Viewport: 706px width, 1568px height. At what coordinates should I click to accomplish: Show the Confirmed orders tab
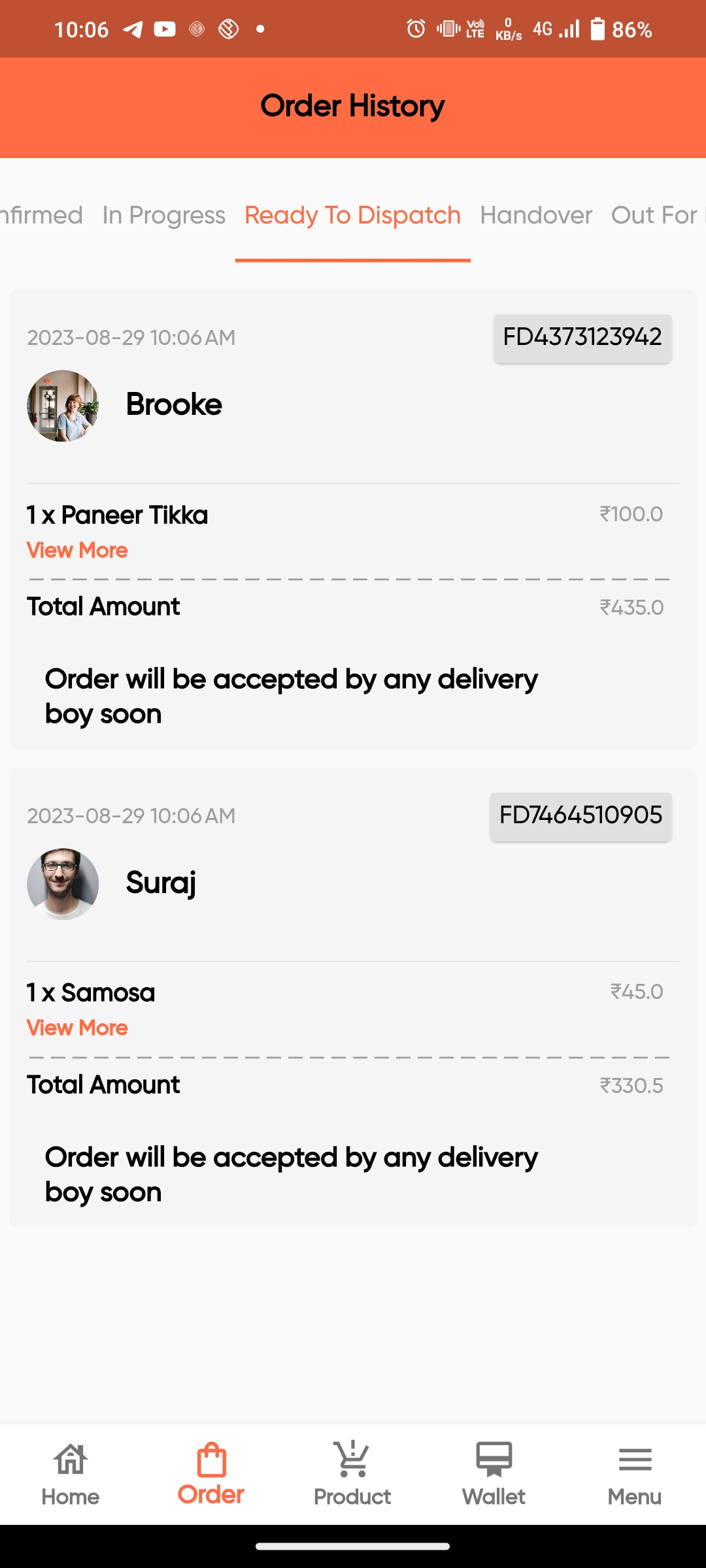coord(41,215)
